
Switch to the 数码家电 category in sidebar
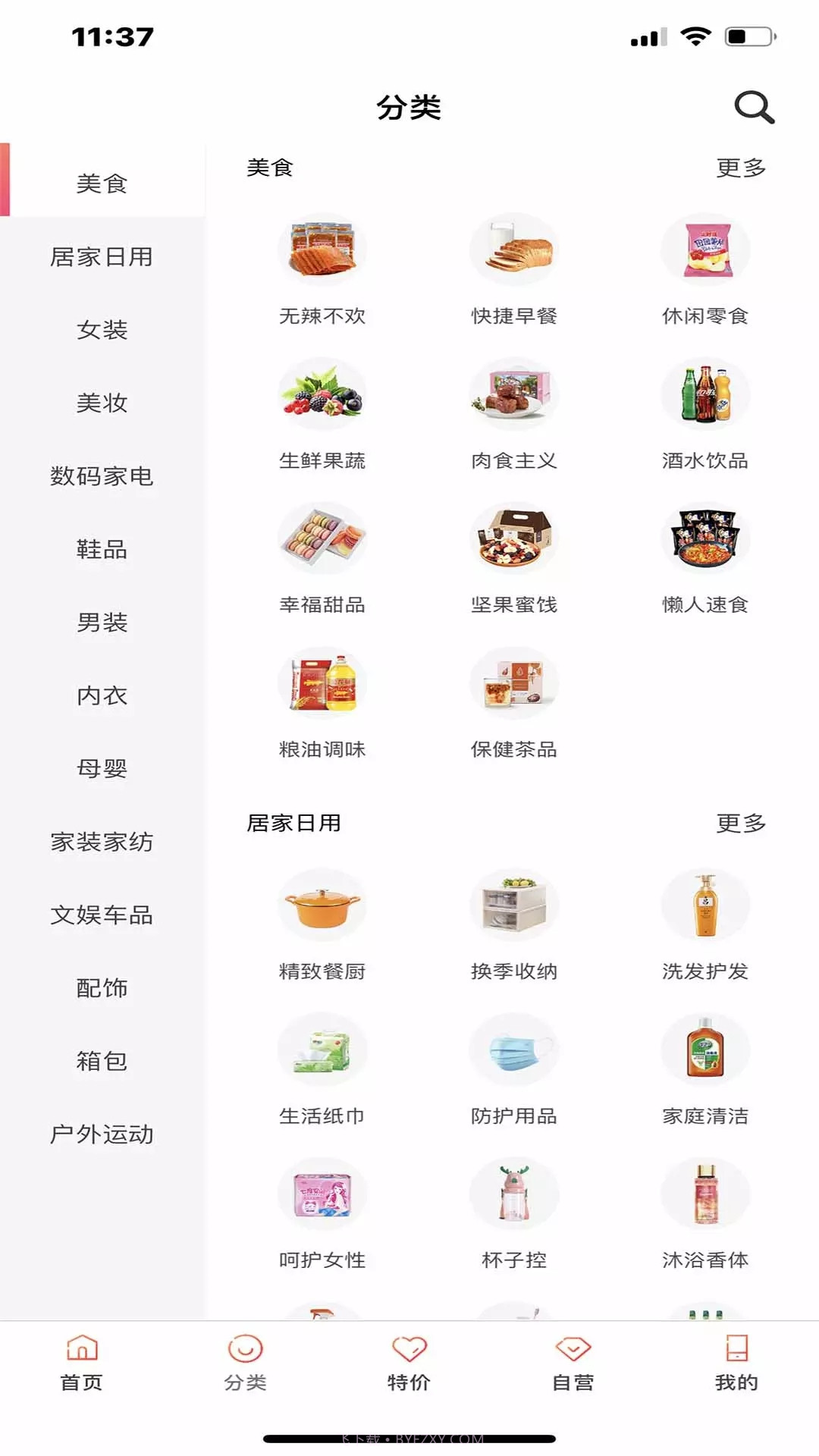[102, 477]
